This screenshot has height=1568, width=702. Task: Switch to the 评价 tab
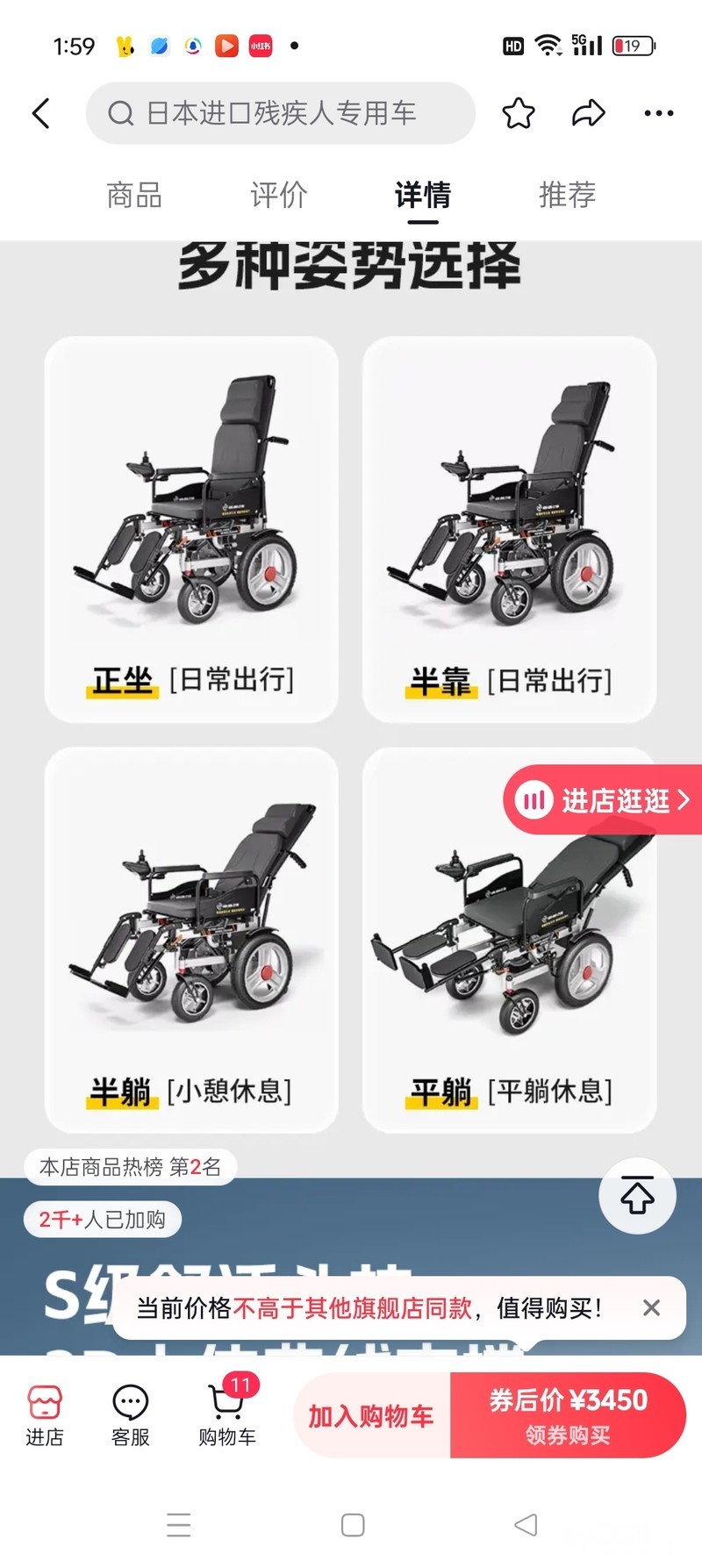pos(279,195)
